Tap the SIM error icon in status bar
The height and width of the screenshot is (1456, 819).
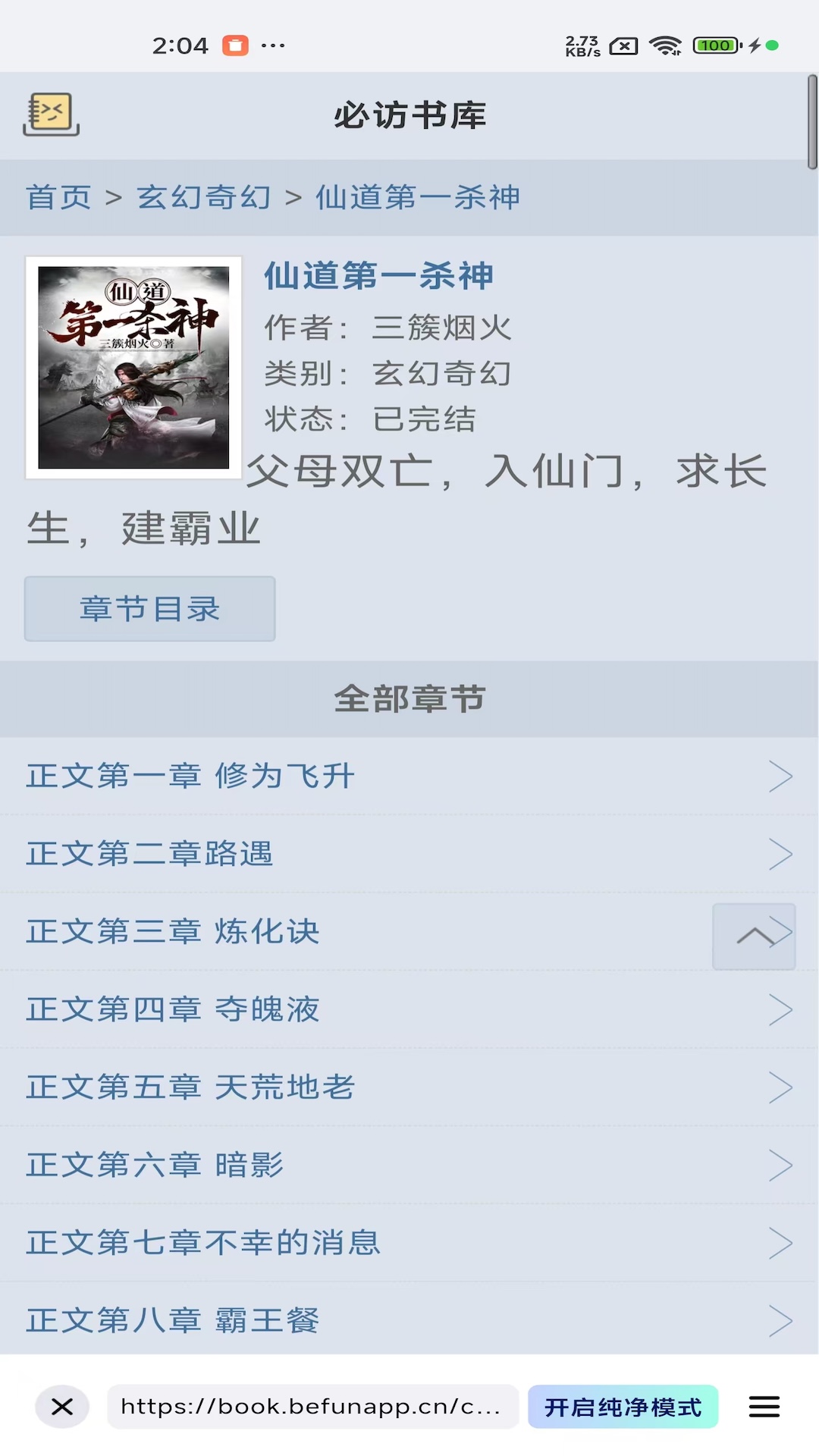tap(624, 45)
